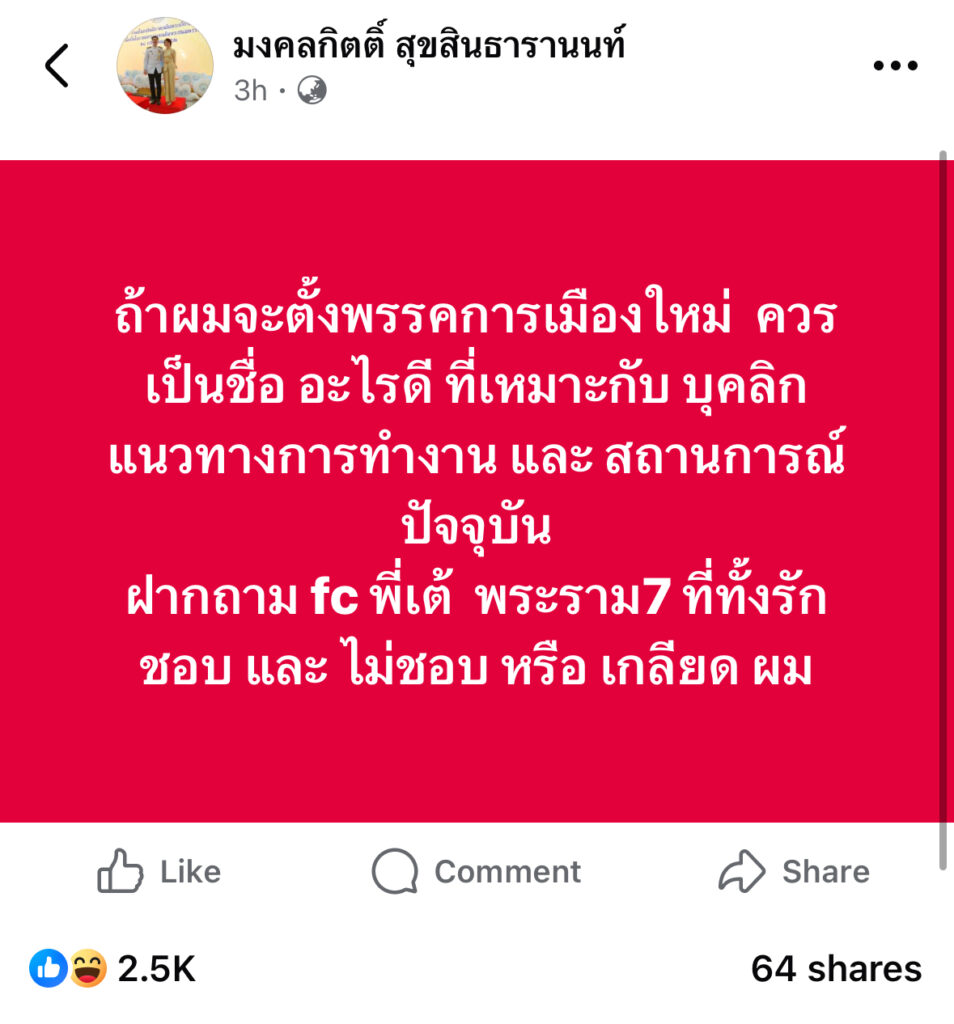Open the post's three-dot options menu
The height and width of the screenshot is (1024, 954).
click(x=895, y=66)
